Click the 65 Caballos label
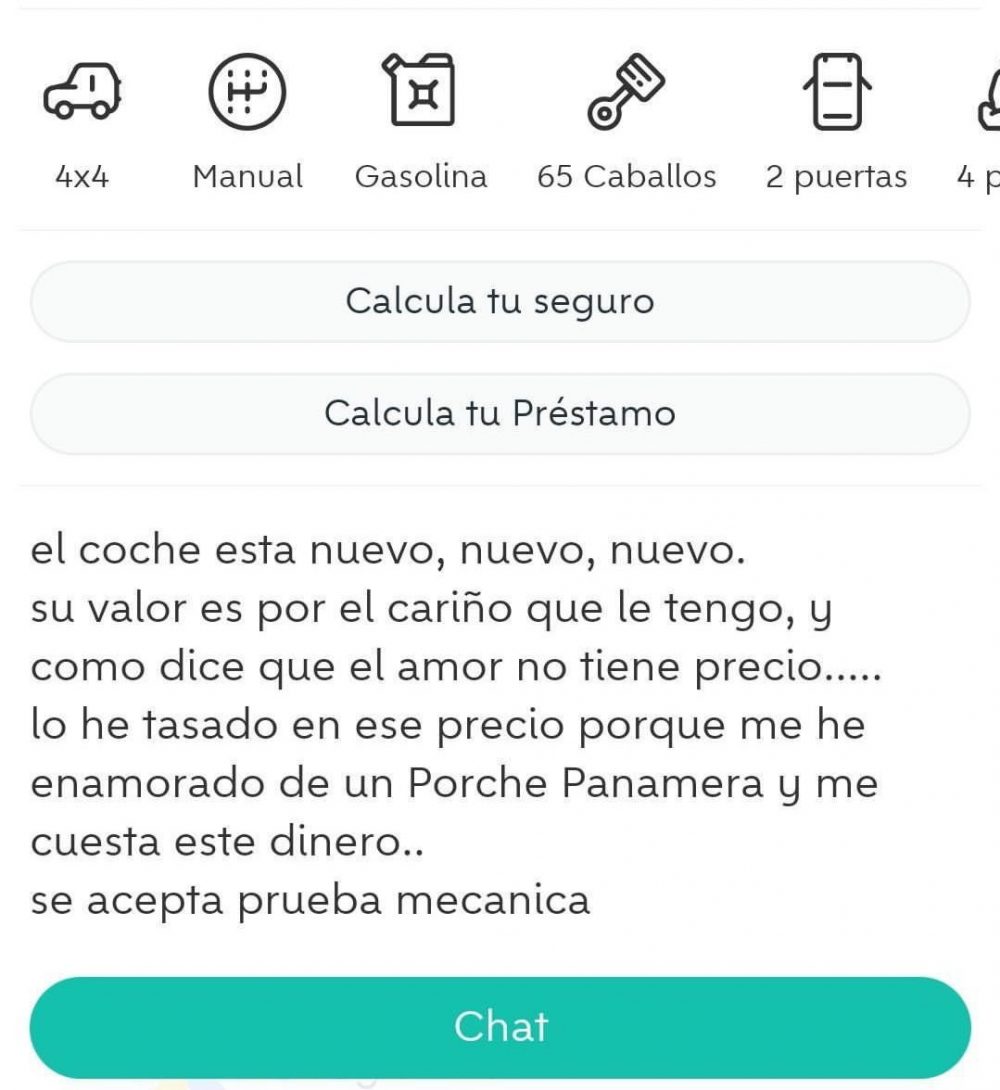1000x1090 pixels. [626, 177]
